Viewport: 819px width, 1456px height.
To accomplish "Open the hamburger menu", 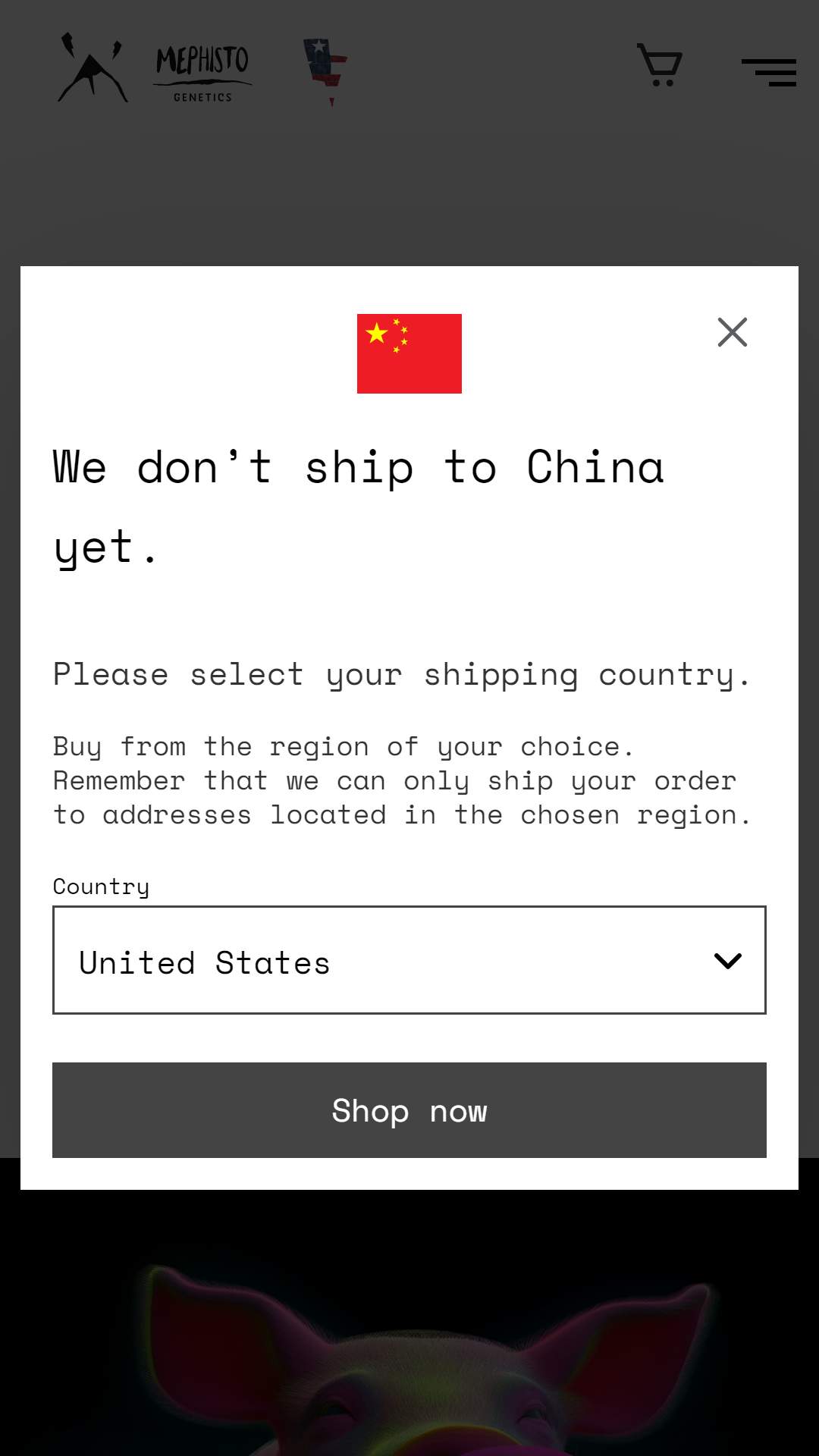I will tap(769, 73).
